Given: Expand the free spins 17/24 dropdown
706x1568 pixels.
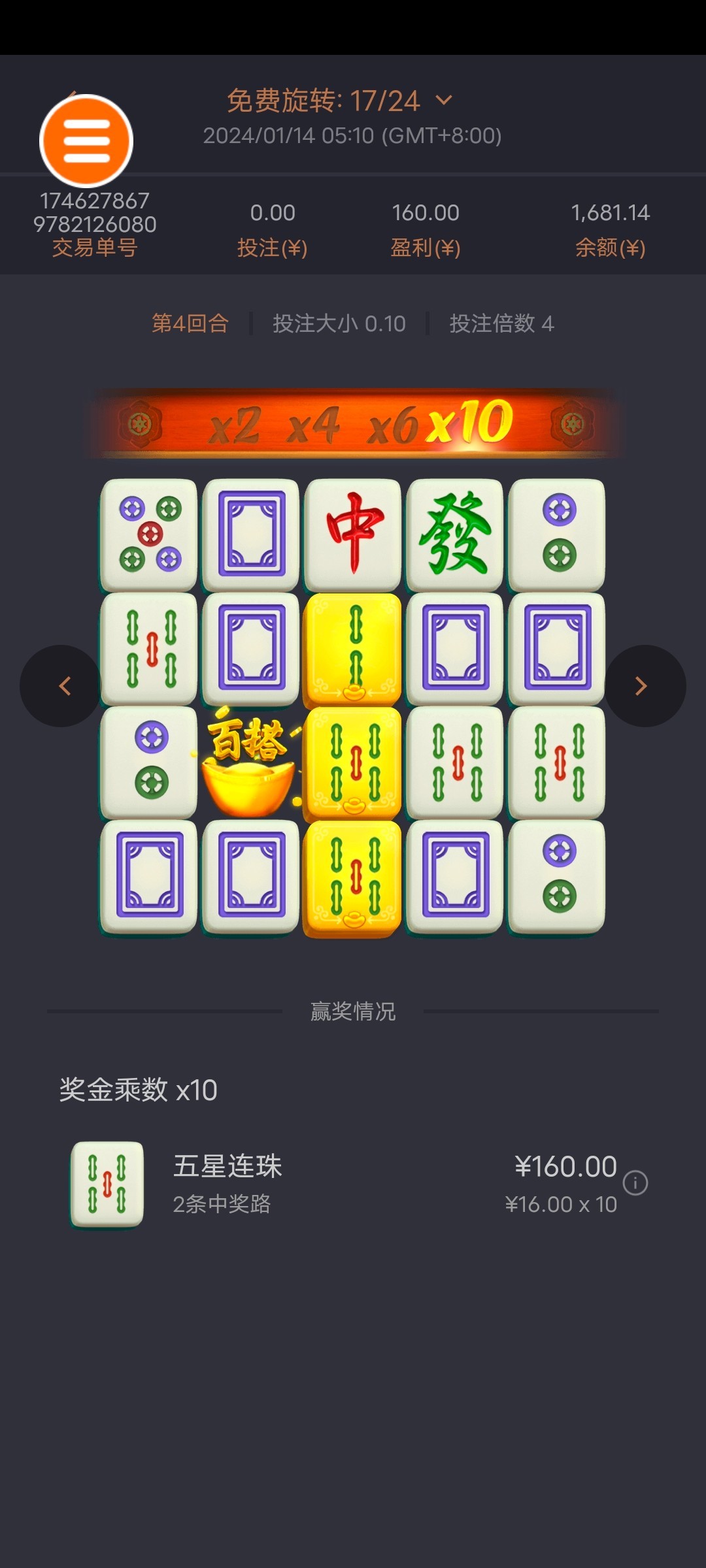Looking at the screenshot, I should 443,100.
